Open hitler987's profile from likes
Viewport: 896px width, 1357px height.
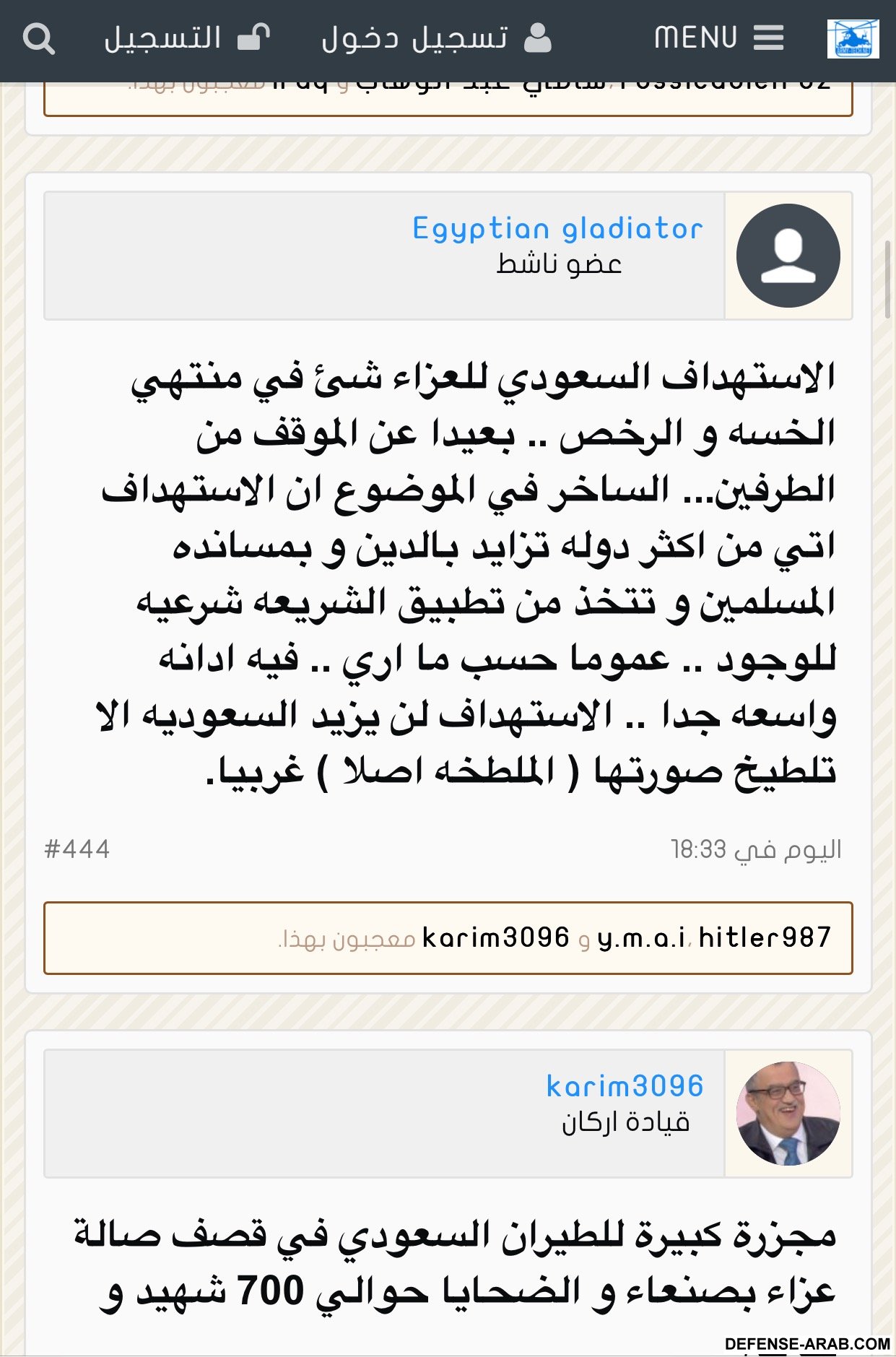[x=765, y=938]
